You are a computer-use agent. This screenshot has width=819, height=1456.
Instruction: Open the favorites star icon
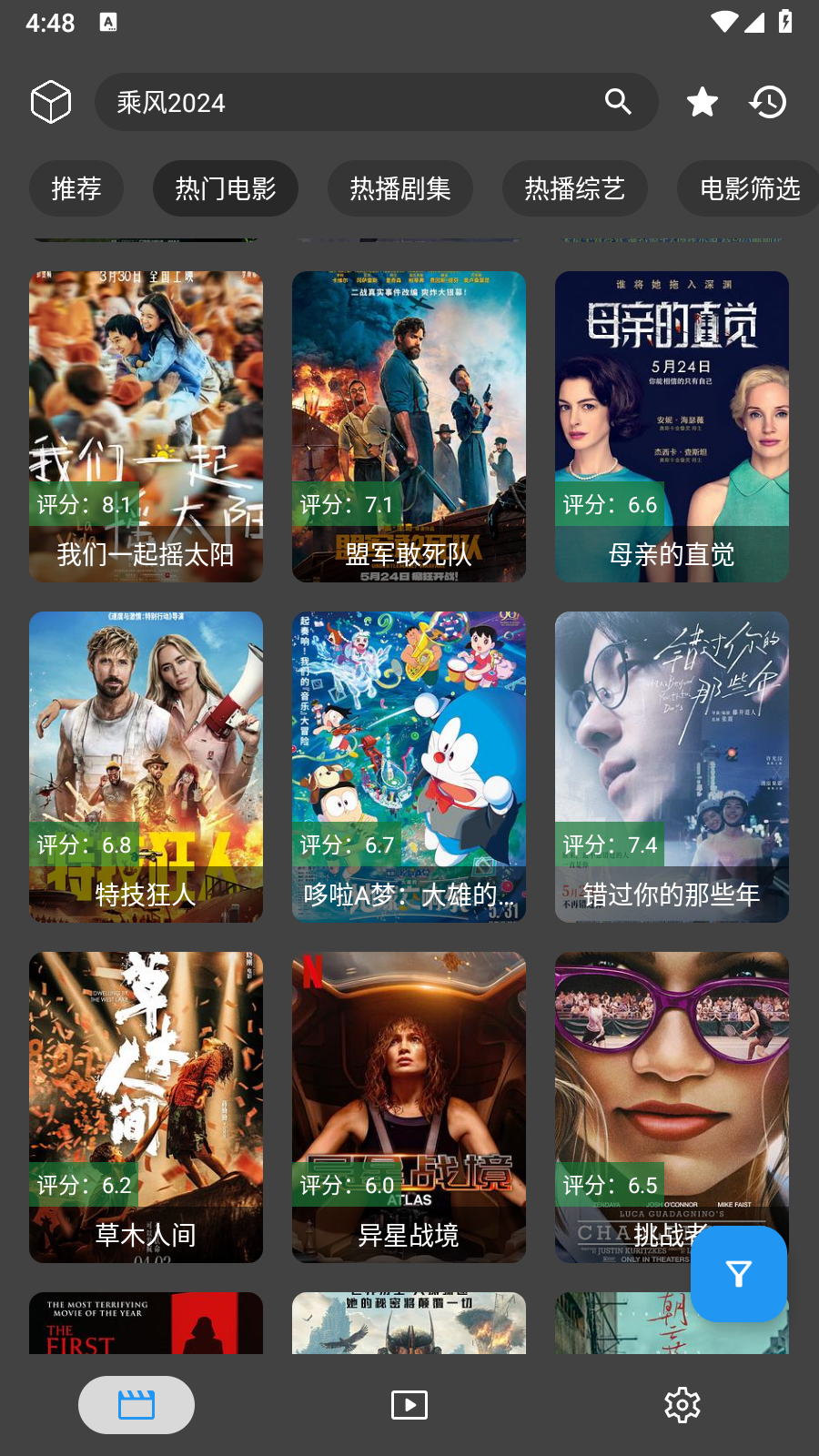click(702, 102)
